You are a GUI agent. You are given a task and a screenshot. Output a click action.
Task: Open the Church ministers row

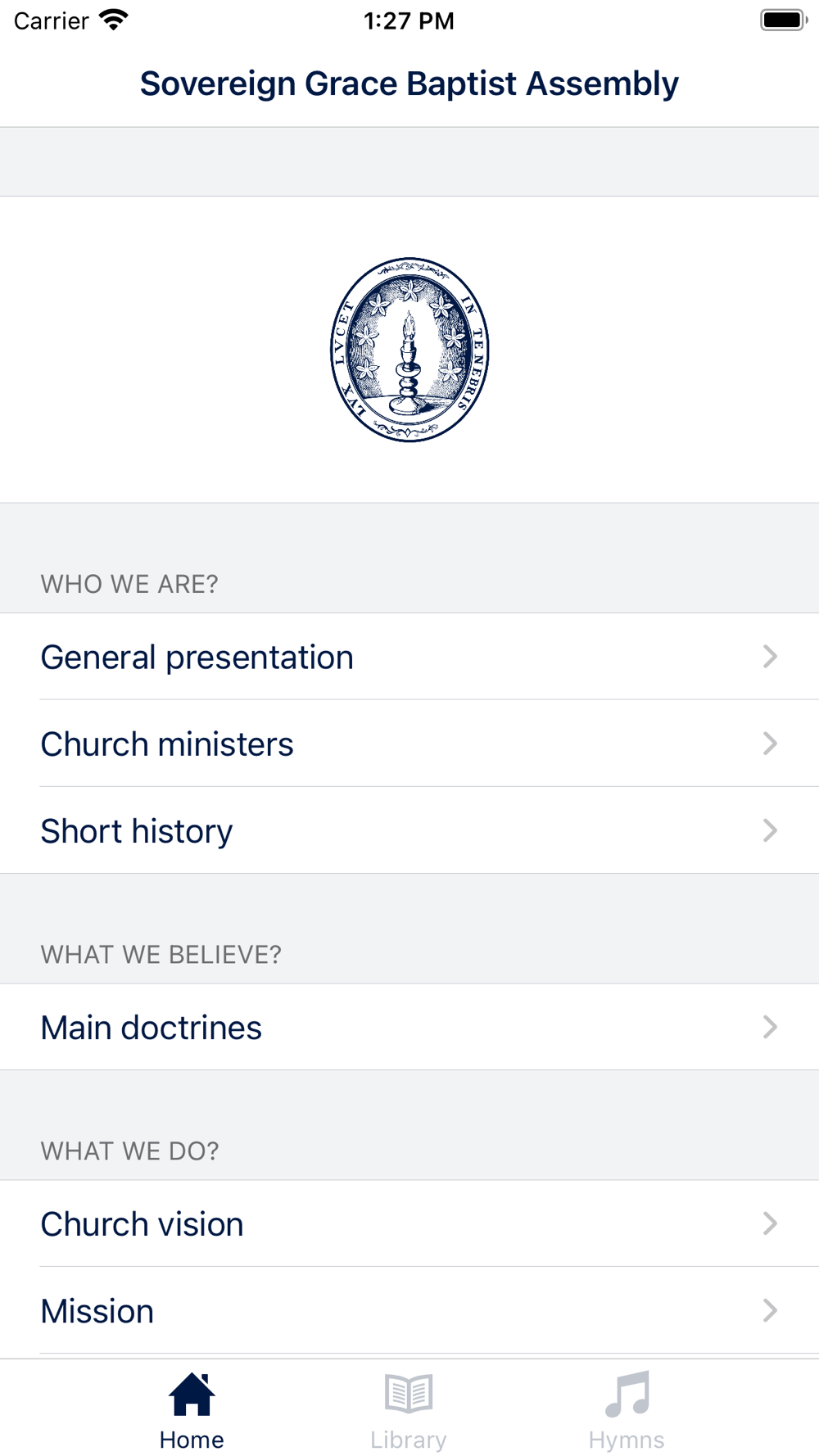click(x=409, y=744)
